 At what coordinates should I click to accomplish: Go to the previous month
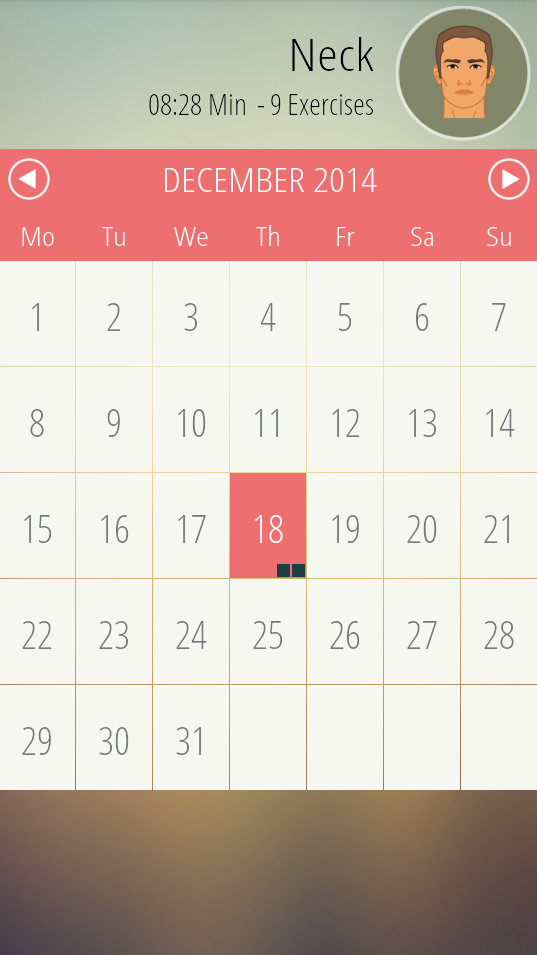pos(29,179)
